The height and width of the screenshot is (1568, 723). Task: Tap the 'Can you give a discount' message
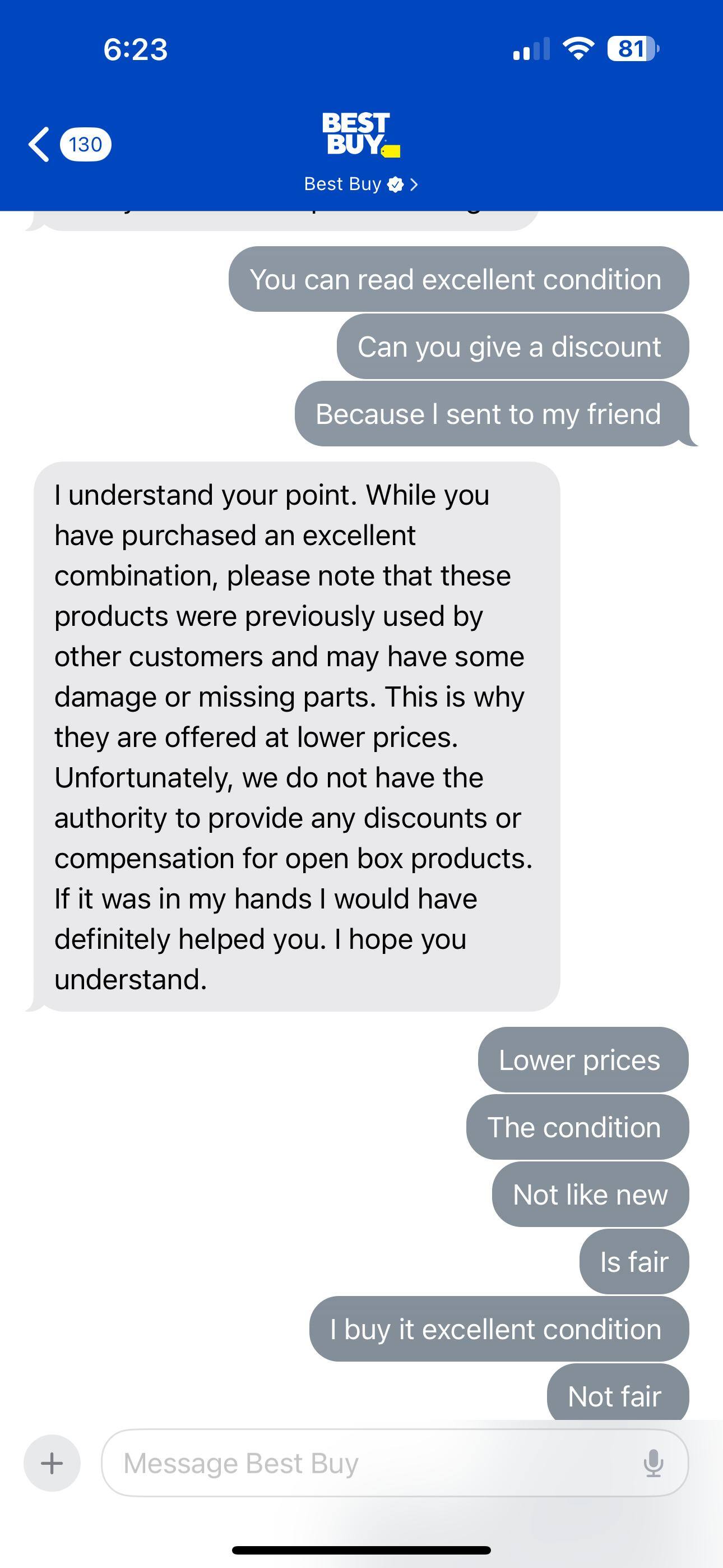pos(510,347)
